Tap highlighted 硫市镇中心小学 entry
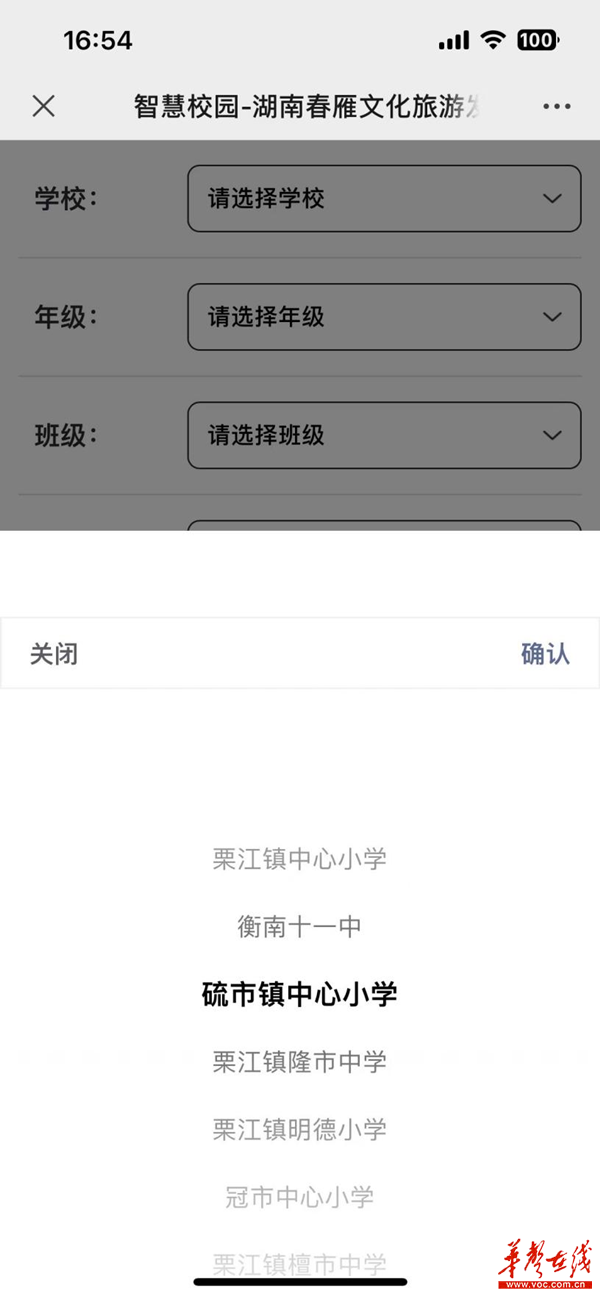 [299, 994]
